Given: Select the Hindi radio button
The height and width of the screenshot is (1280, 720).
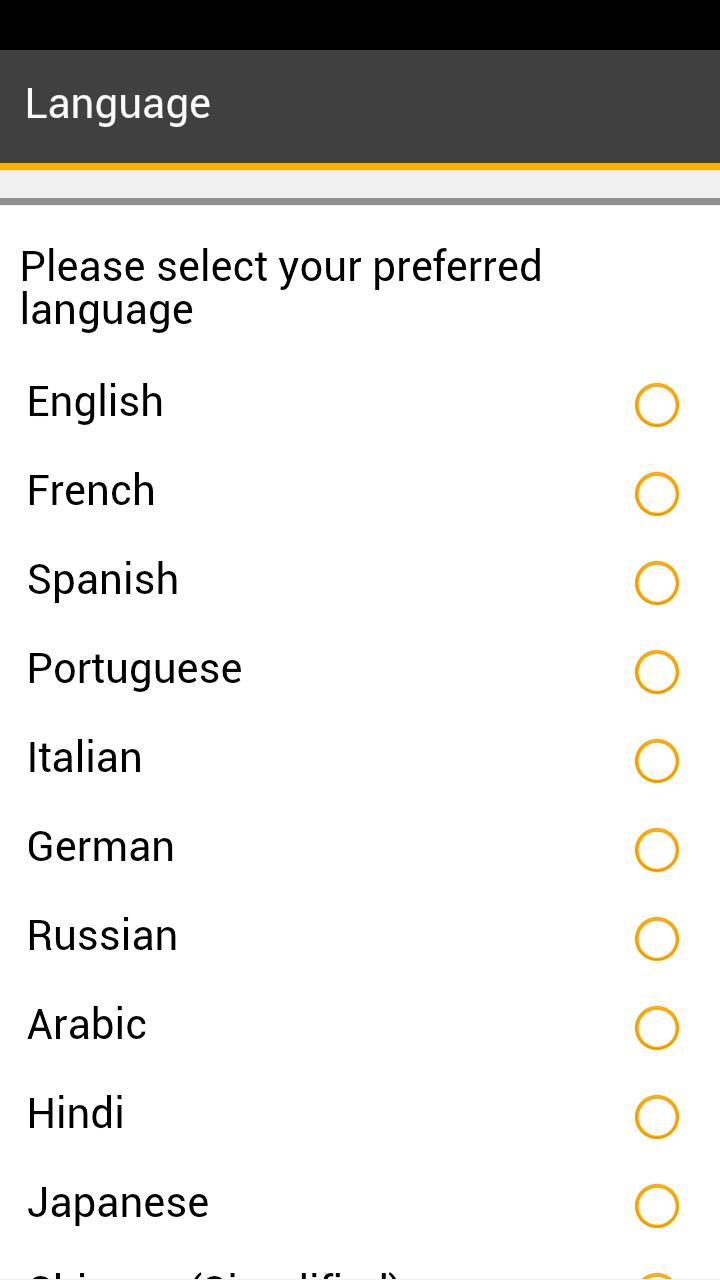Looking at the screenshot, I should click(656, 1117).
